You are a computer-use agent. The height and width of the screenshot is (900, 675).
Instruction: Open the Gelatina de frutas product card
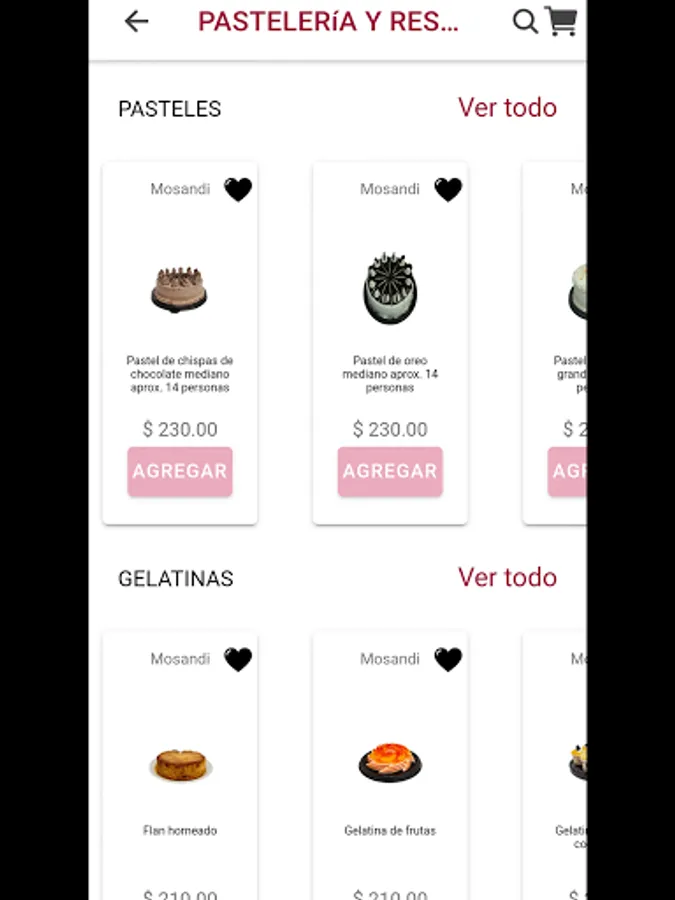click(x=390, y=766)
